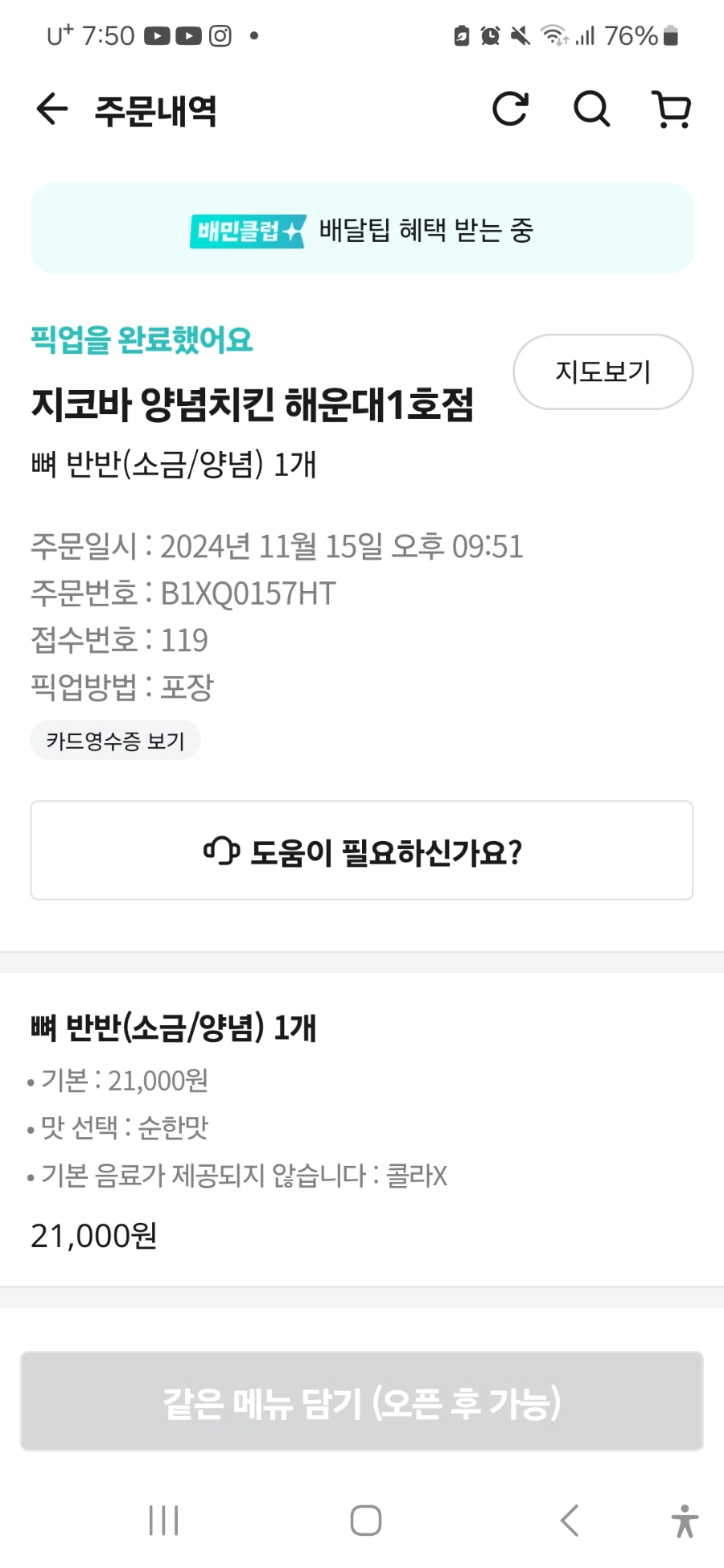View card receipt via 카드영수증 보기

click(x=115, y=741)
